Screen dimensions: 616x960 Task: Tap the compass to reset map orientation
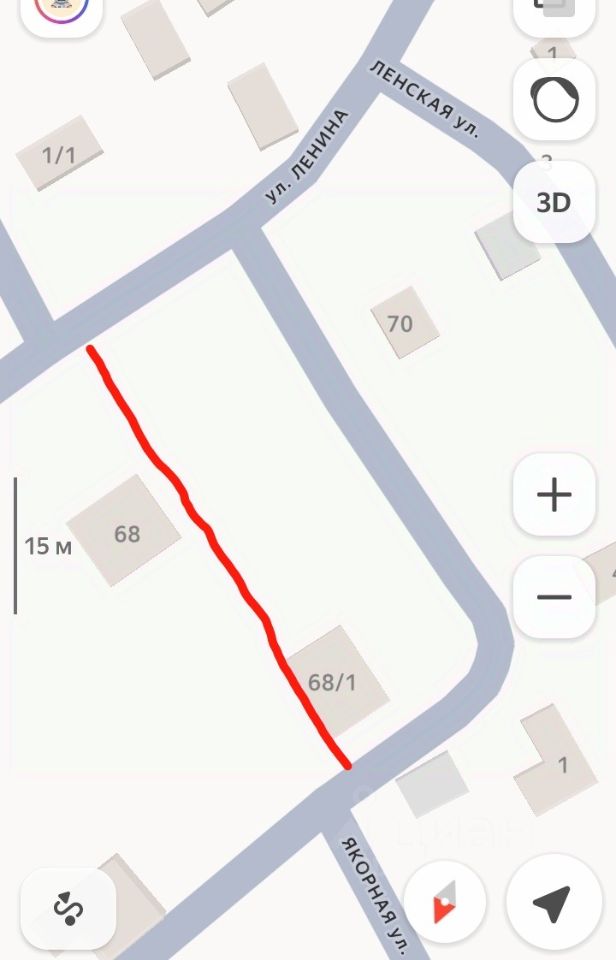[445, 903]
